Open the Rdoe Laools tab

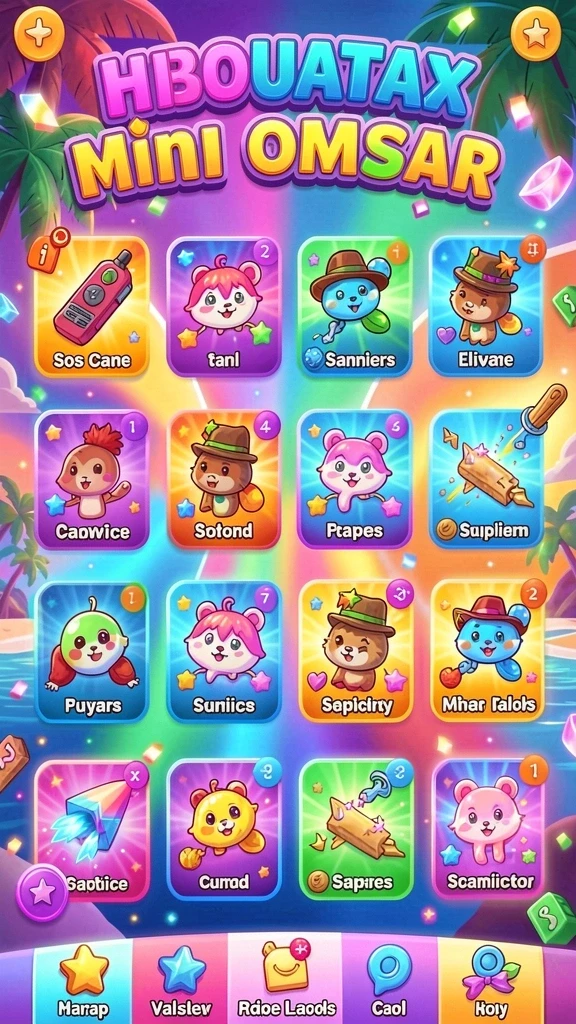[285, 980]
